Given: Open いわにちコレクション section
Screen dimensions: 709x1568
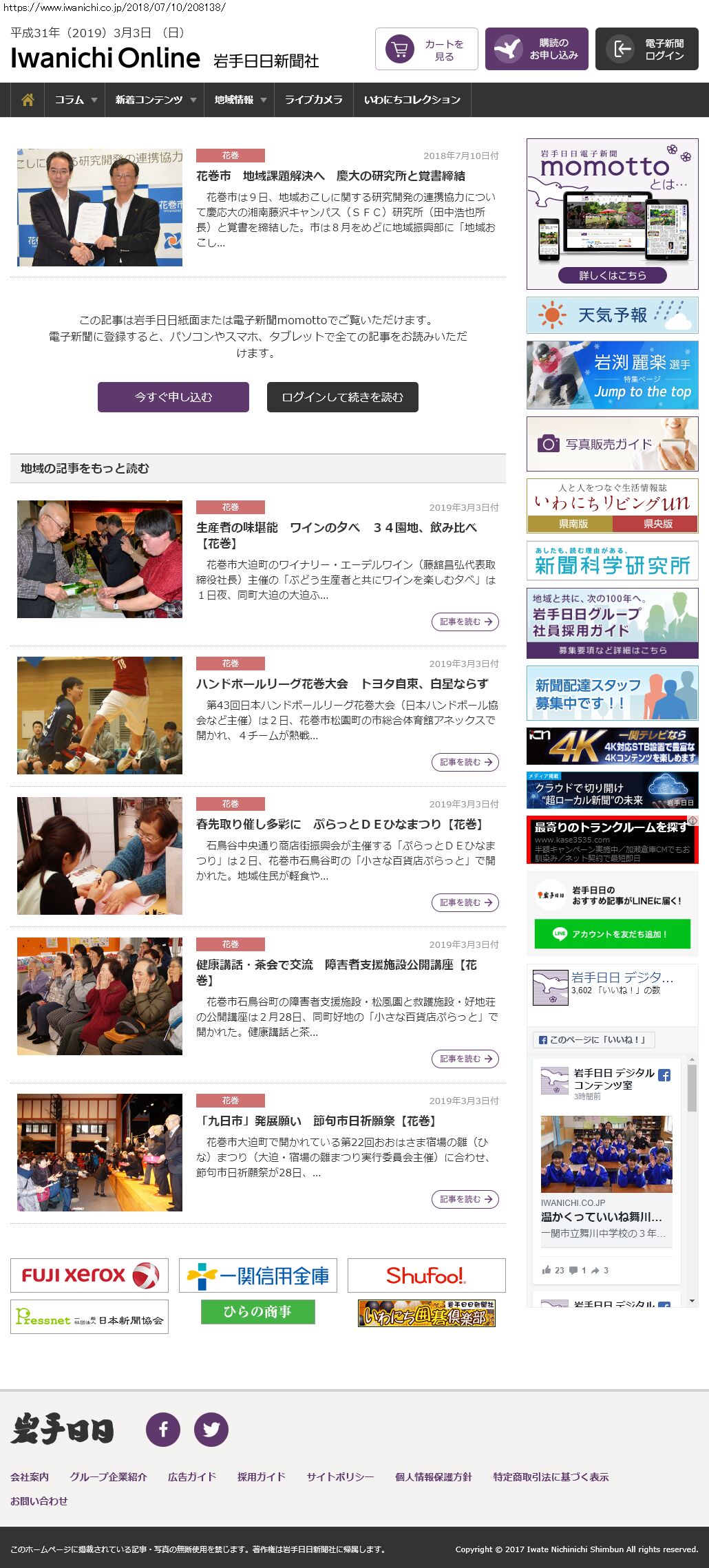Looking at the screenshot, I should pyautogui.click(x=412, y=100).
